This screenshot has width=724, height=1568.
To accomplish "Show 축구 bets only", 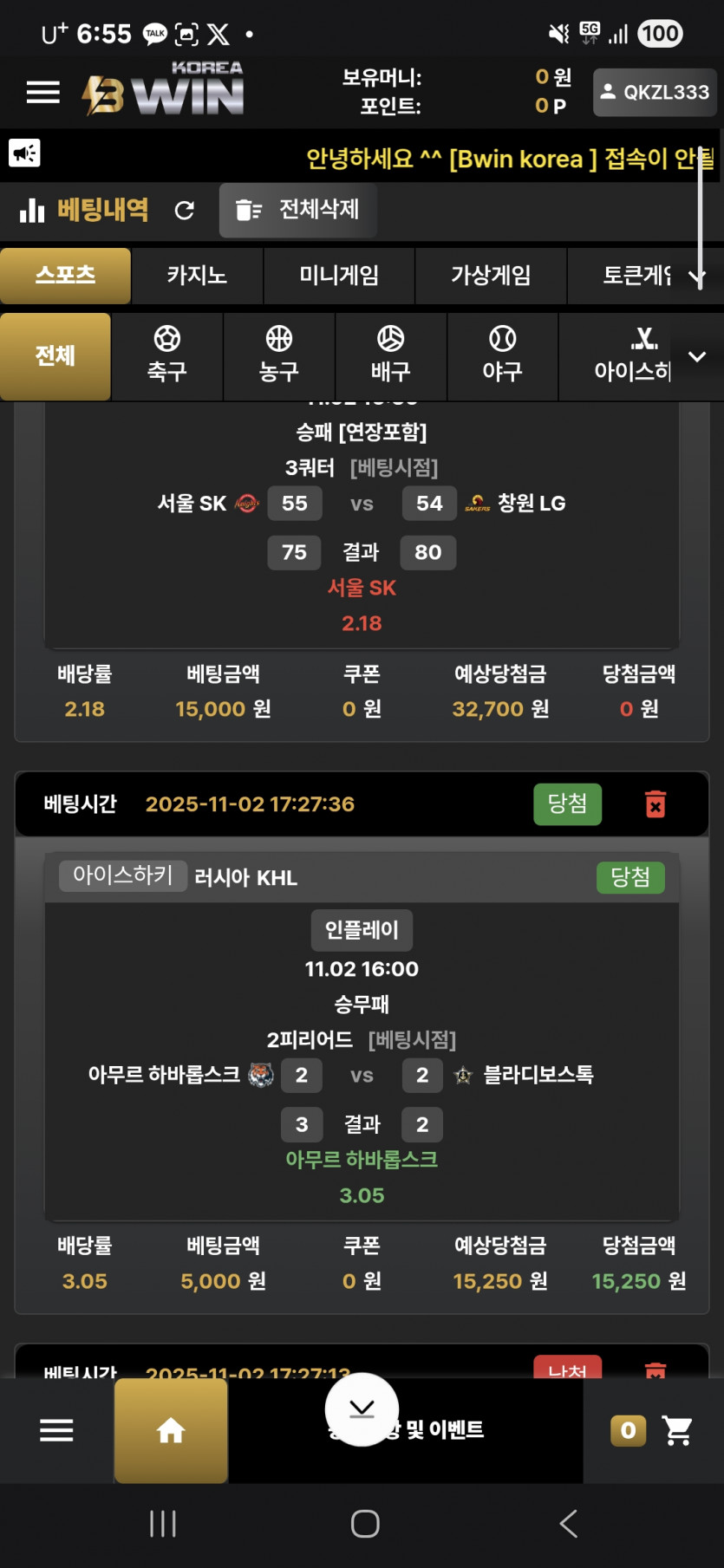I will coord(167,355).
